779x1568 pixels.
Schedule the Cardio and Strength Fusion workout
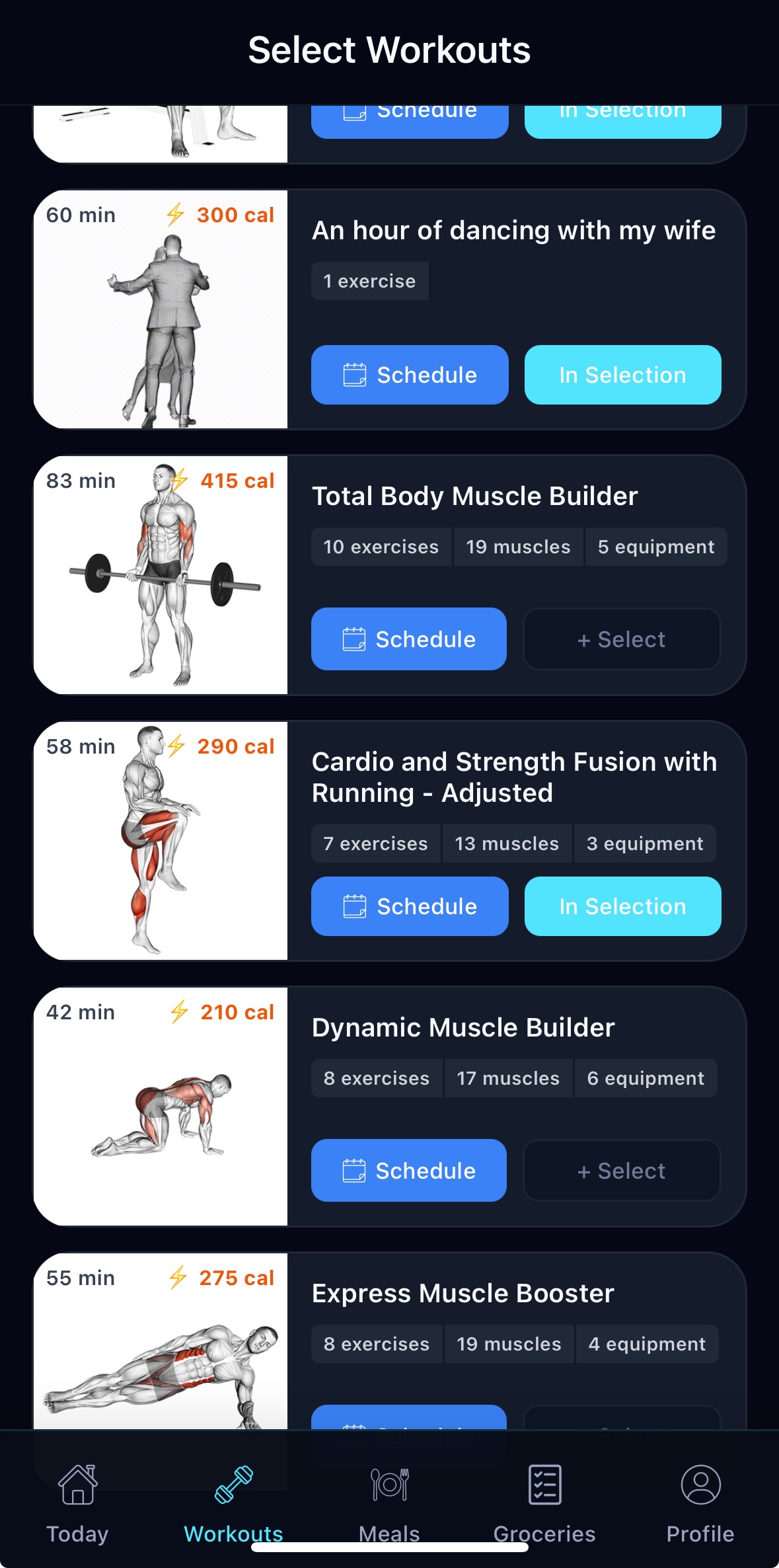(409, 906)
